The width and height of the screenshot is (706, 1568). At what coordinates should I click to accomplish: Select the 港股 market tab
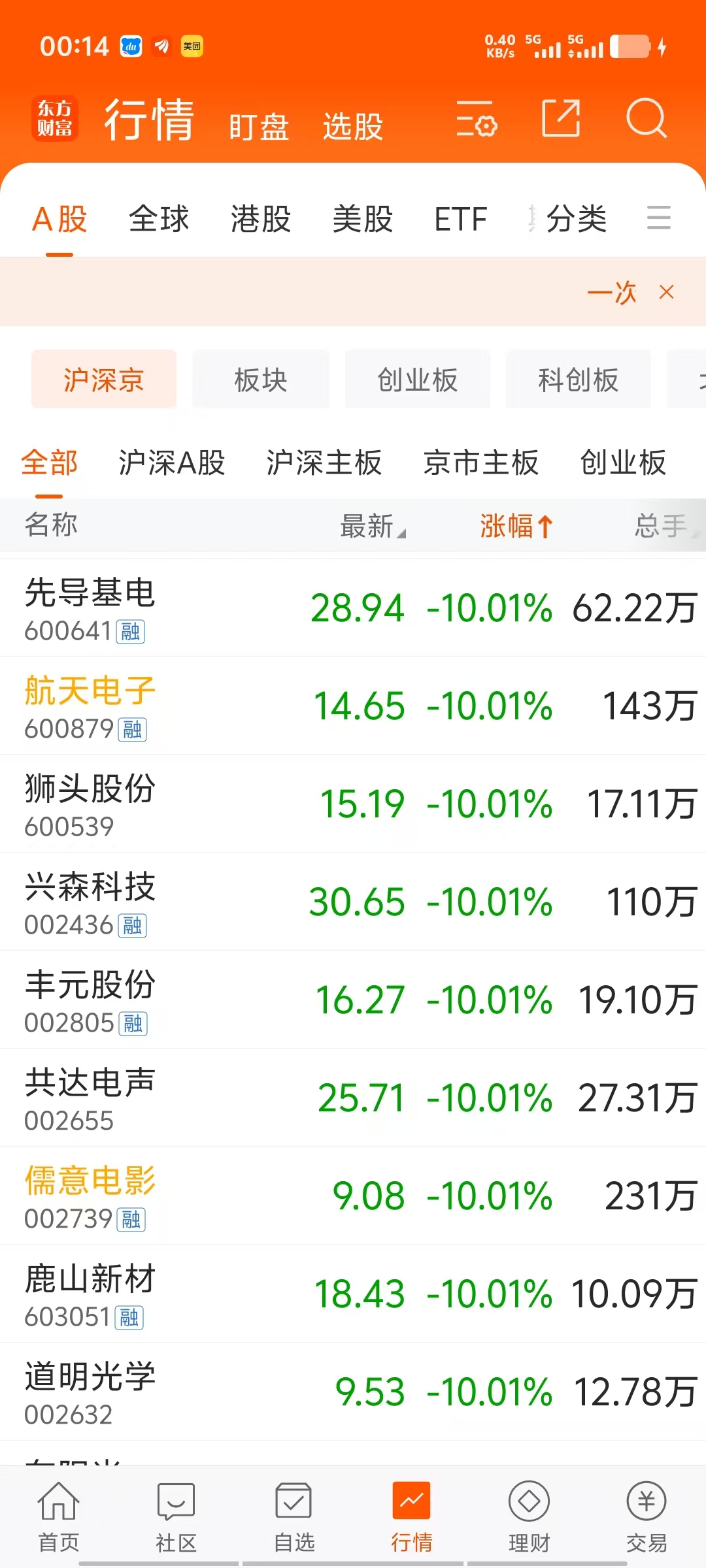[x=261, y=219]
